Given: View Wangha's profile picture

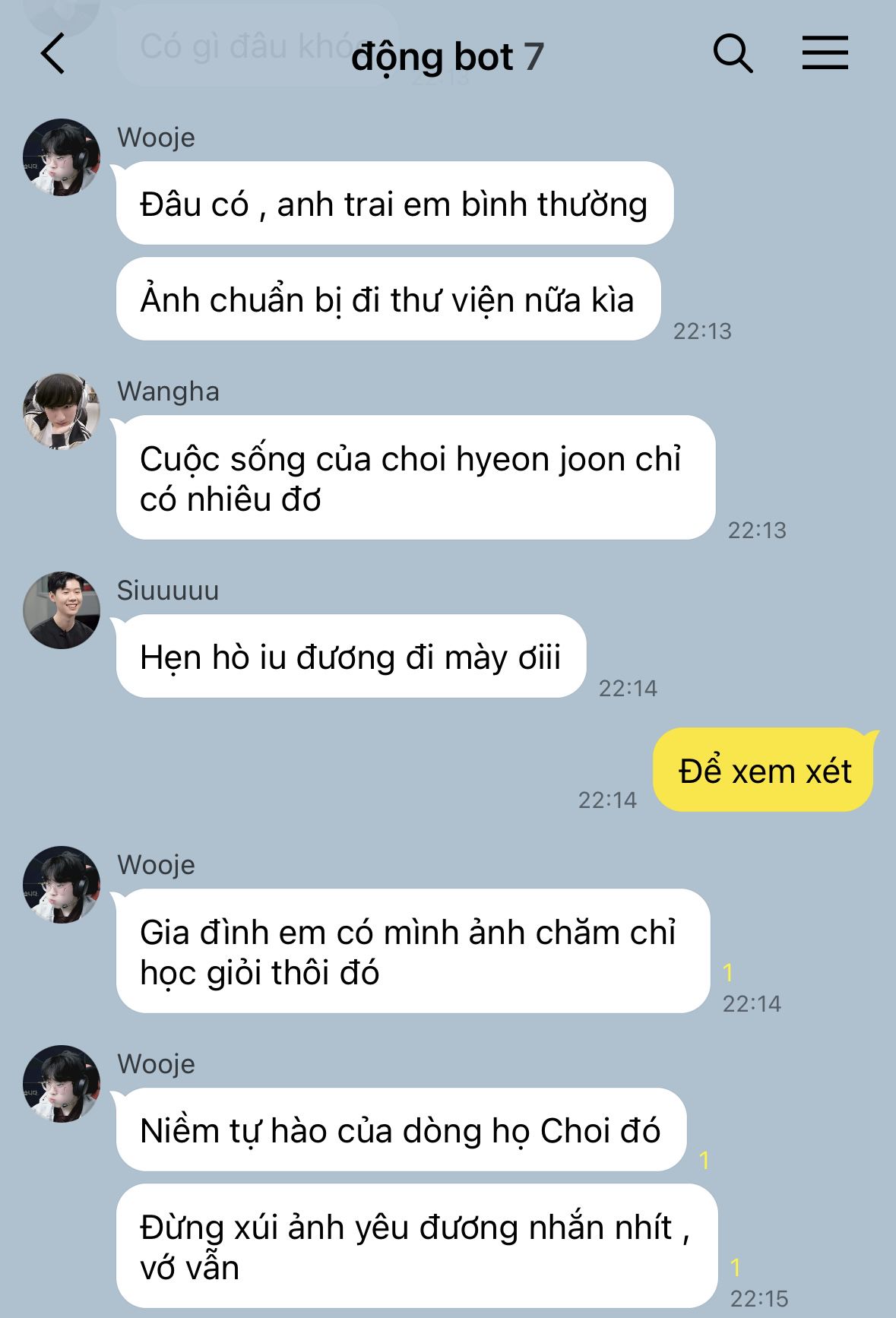Looking at the screenshot, I should pos(62,411).
